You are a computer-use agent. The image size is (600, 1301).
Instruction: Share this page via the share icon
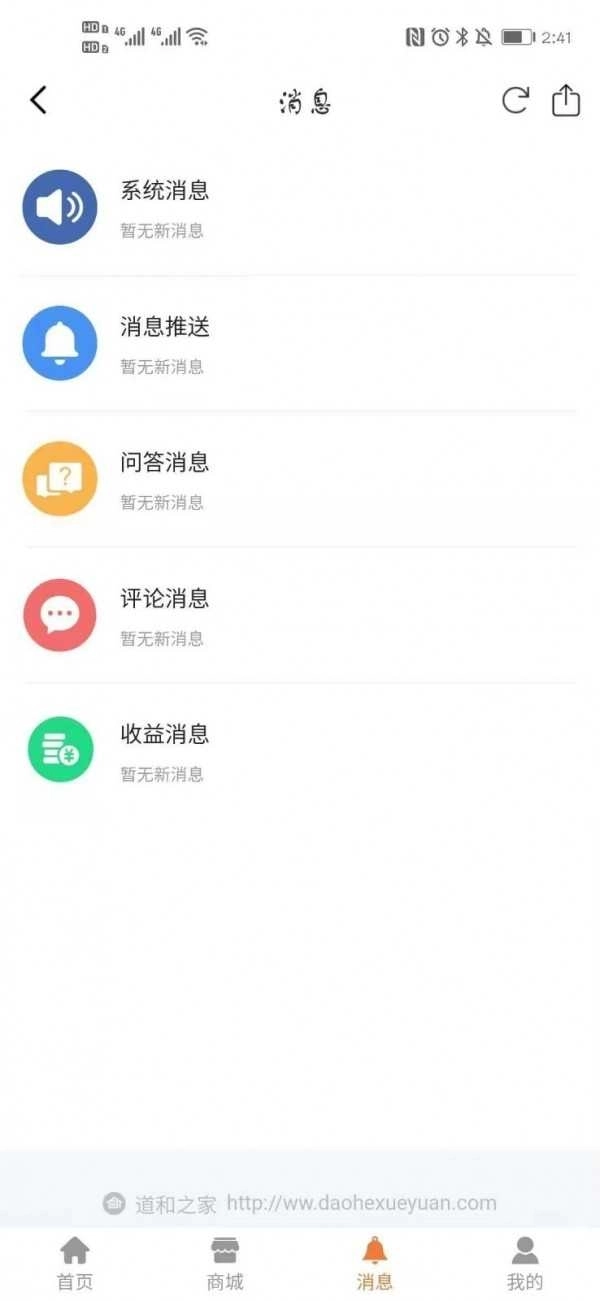pyautogui.click(x=566, y=100)
